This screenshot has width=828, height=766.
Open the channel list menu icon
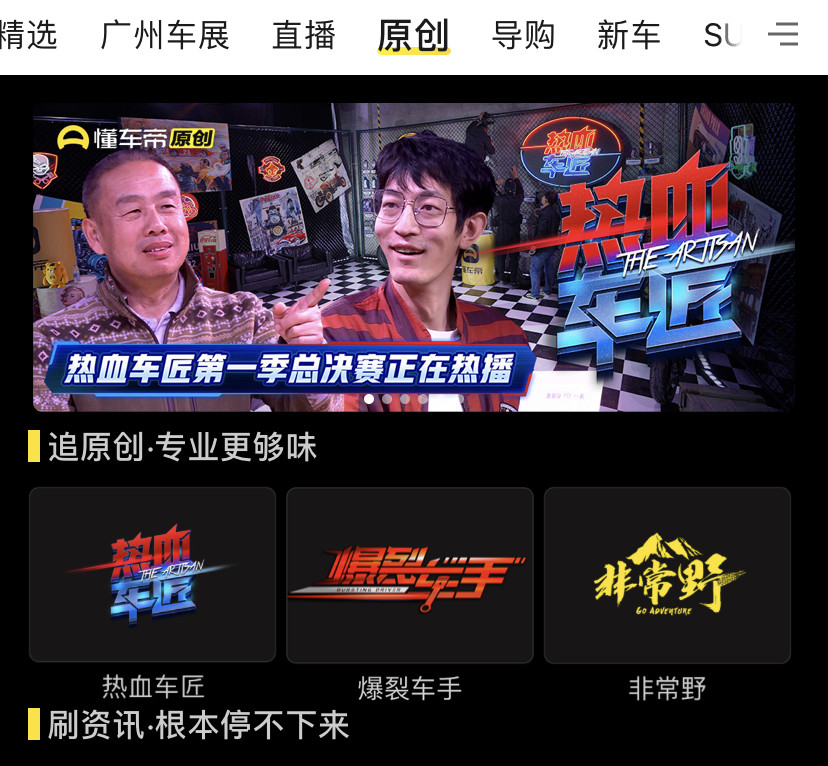[783, 36]
